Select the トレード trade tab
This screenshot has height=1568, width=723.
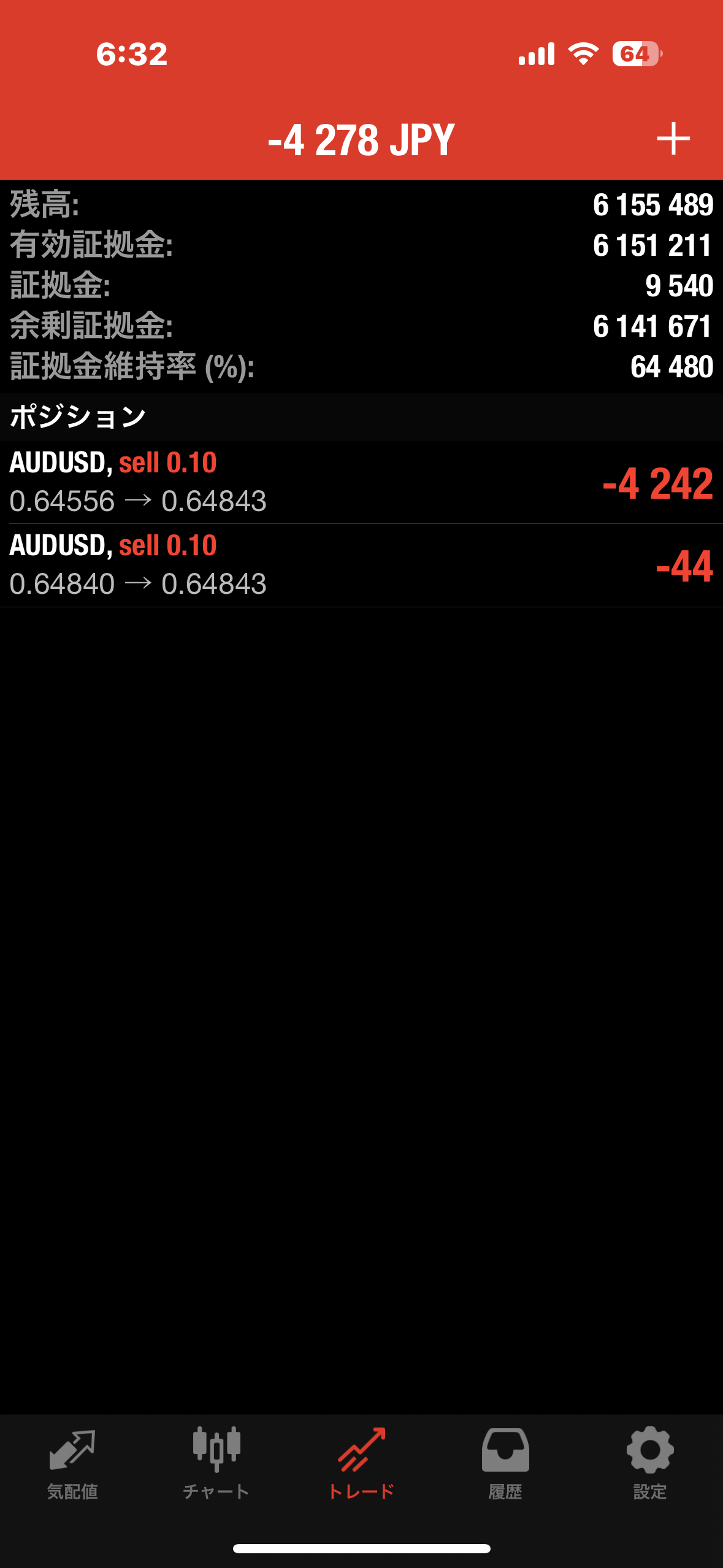coord(361,1462)
